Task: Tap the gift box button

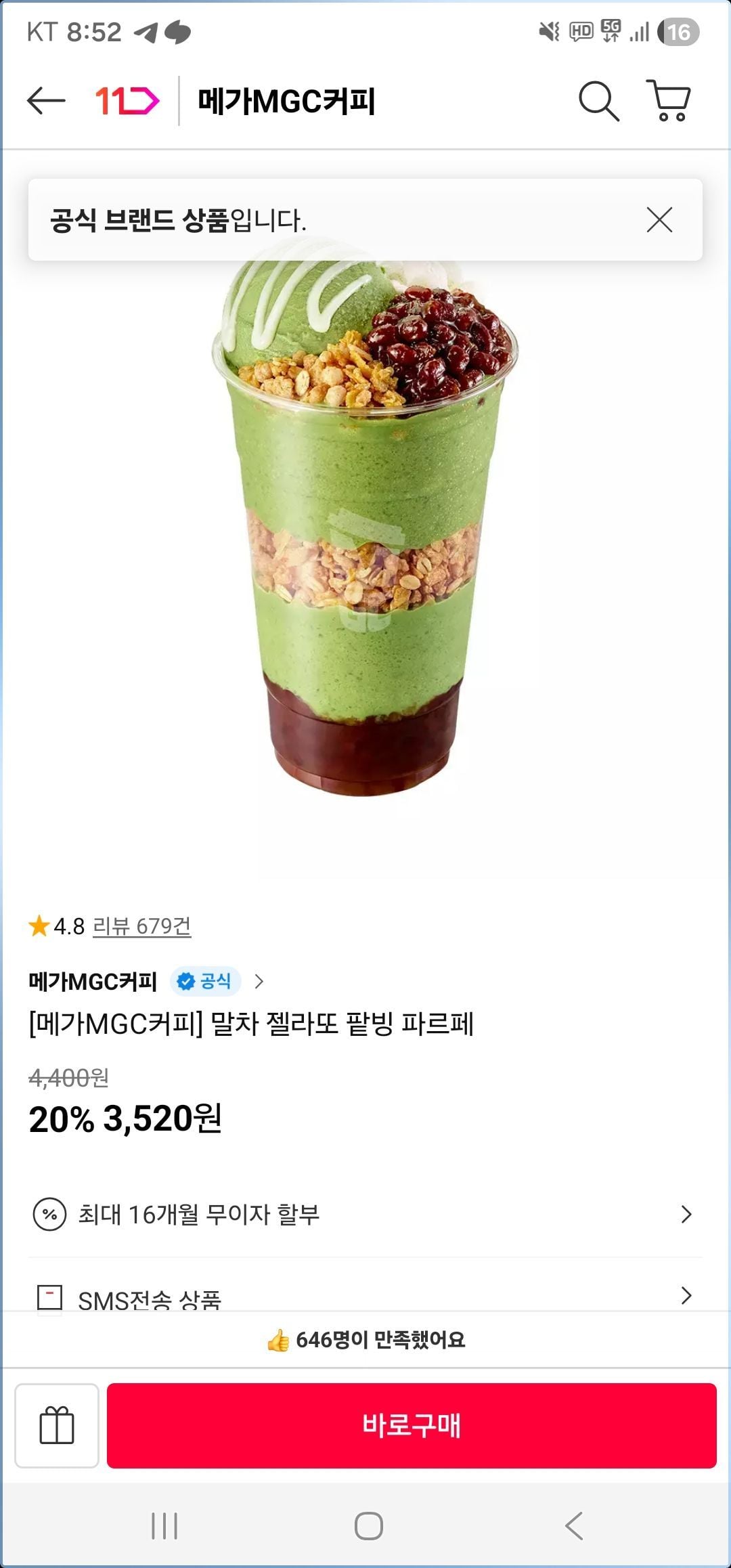Action: (57, 1425)
